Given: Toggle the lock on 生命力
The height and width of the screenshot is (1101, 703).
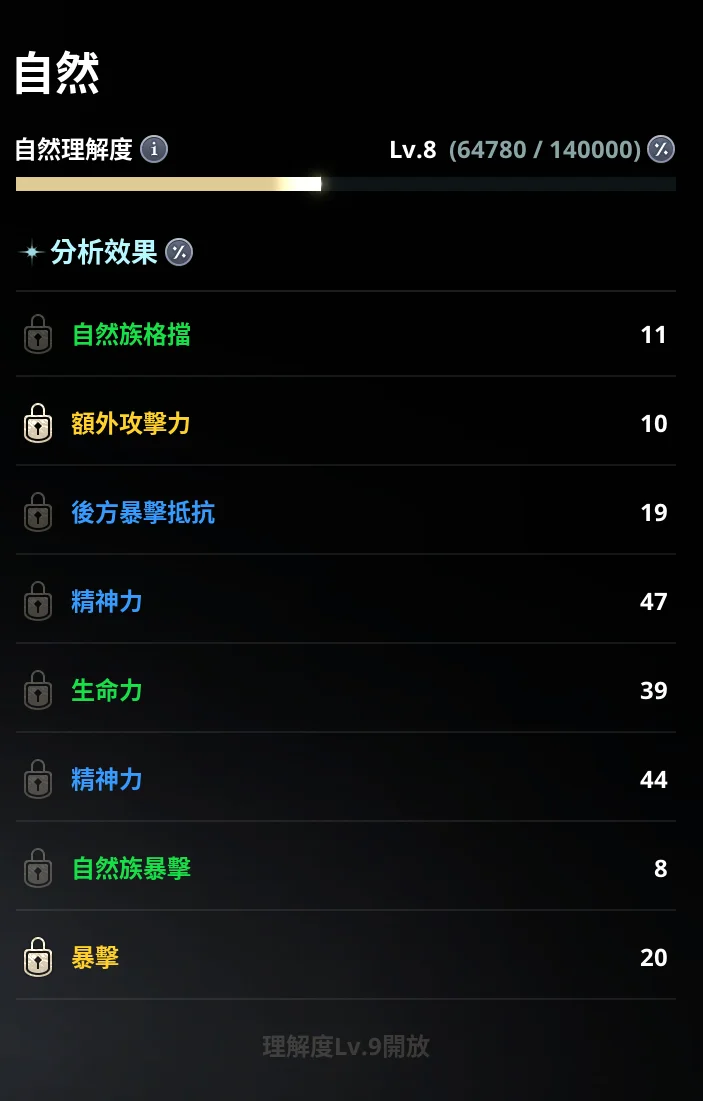Looking at the screenshot, I should point(38,691).
